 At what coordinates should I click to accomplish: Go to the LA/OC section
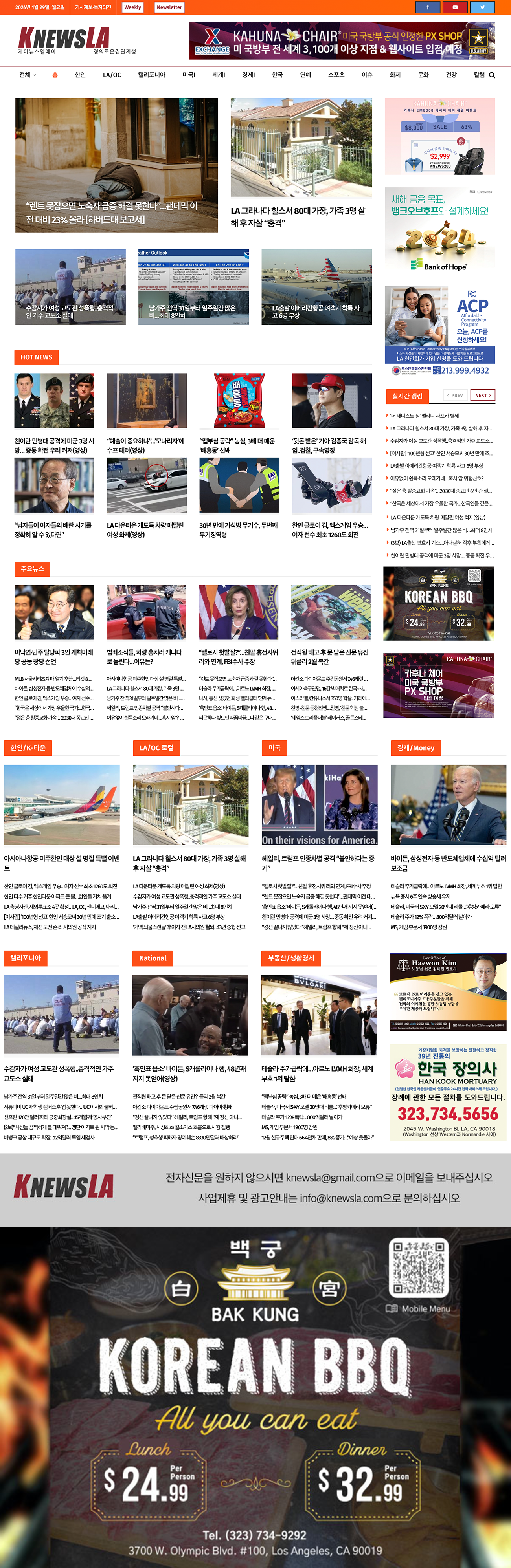[x=112, y=75]
